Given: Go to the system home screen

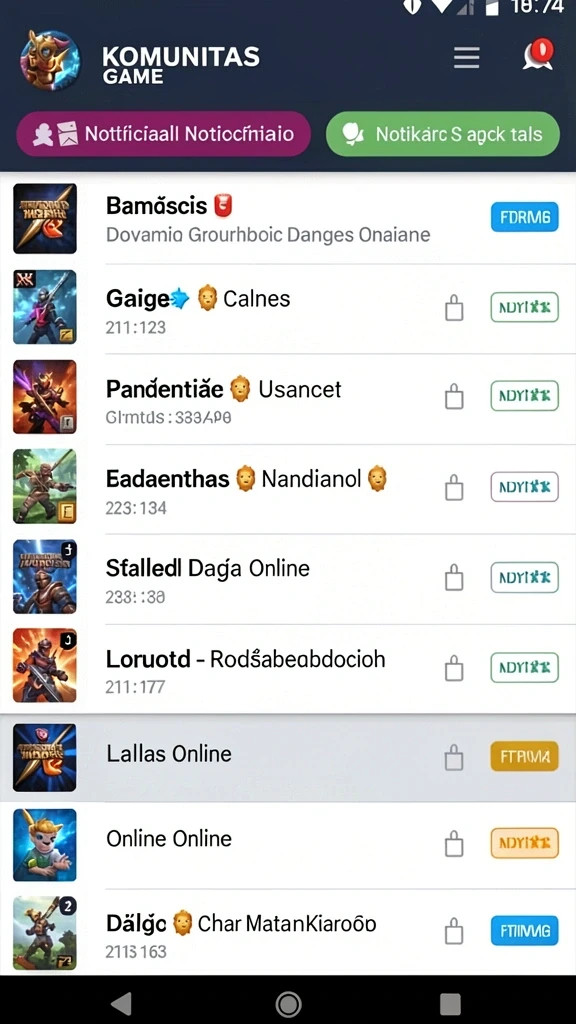Looking at the screenshot, I should pyautogui.click(x=288, y=1003).
